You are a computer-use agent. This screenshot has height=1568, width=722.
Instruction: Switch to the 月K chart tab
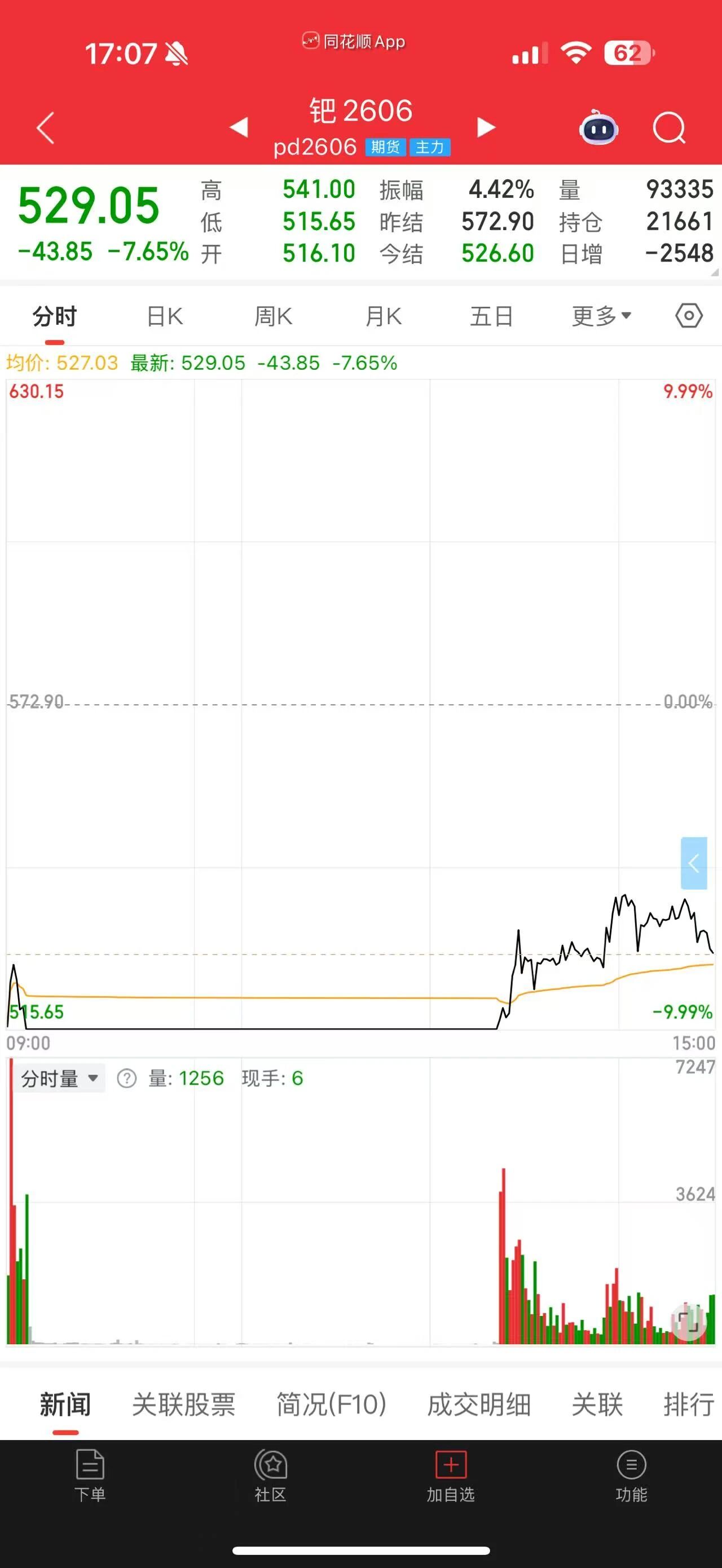coord(383,316)
